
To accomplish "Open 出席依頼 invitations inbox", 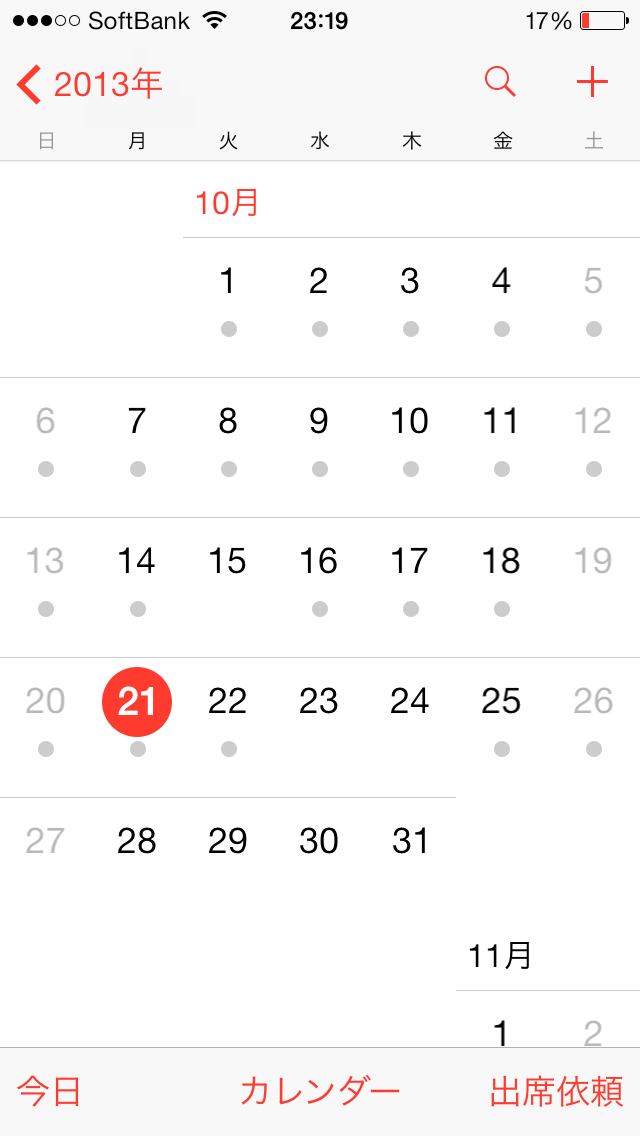I will (x=557, y=1091).
